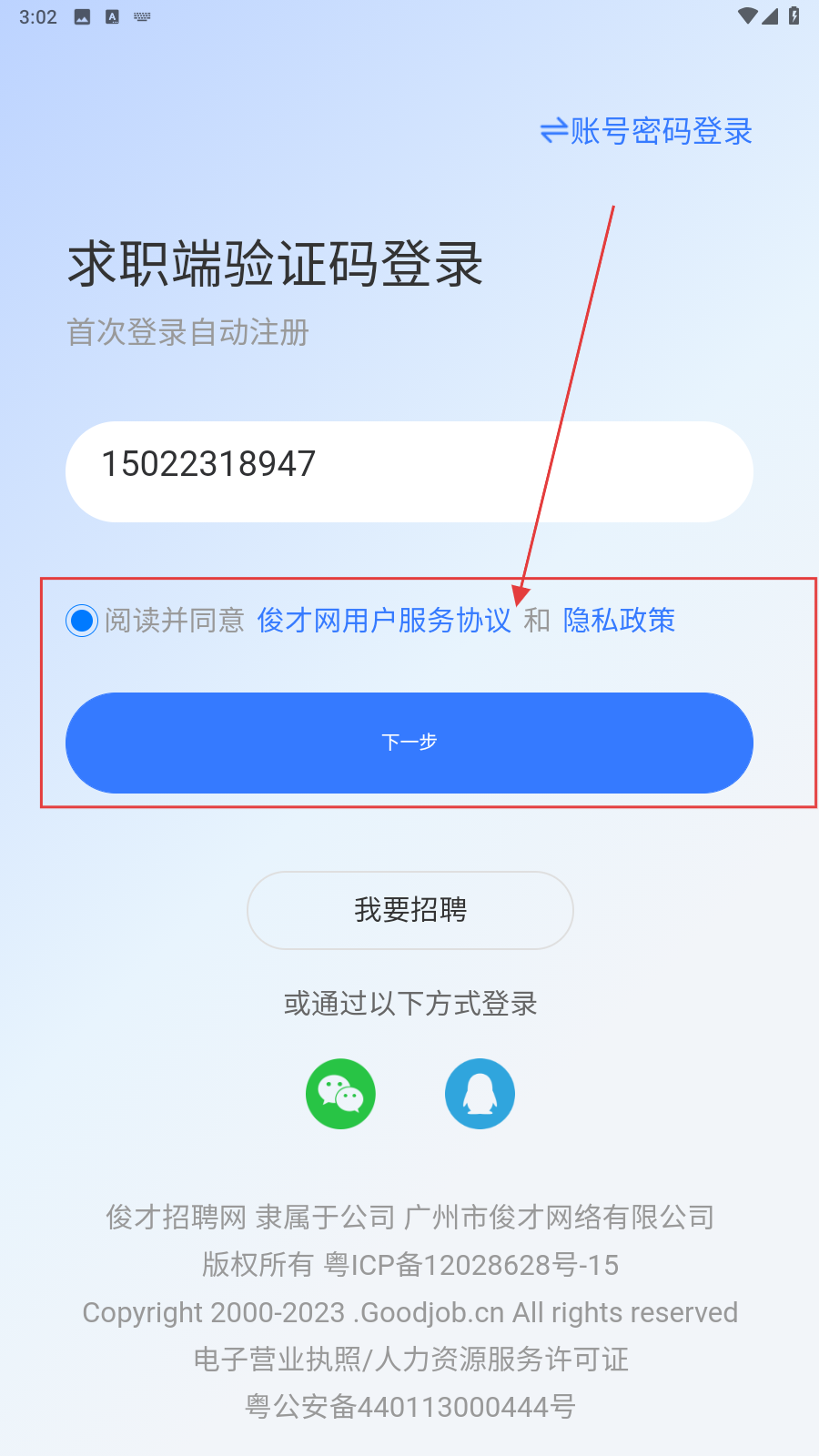Viewport: 819px width, 1456px height.
Task: Log in with the WeChat icon
Action: click(340, 1094)
